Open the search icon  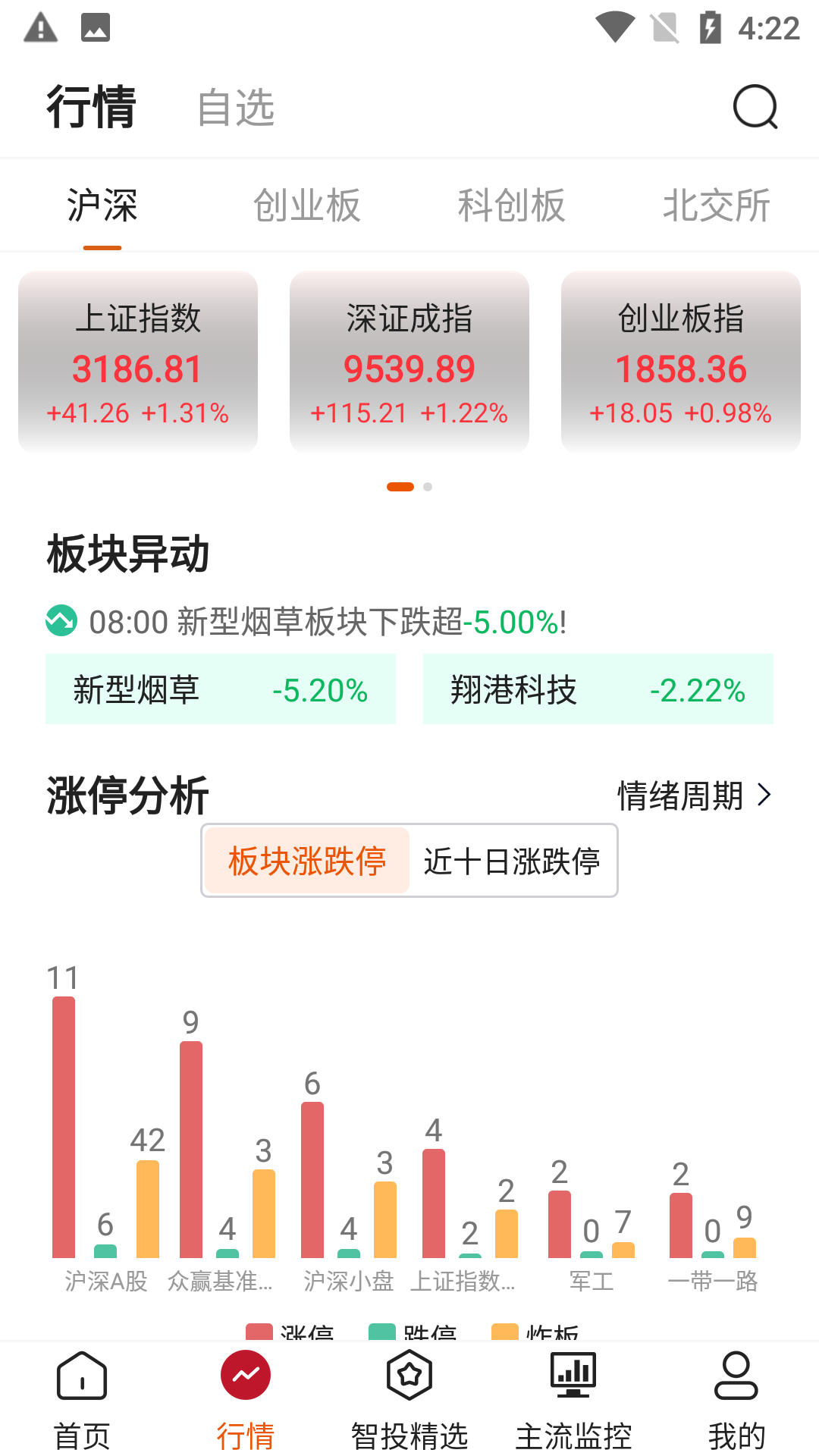coord(755,106)
